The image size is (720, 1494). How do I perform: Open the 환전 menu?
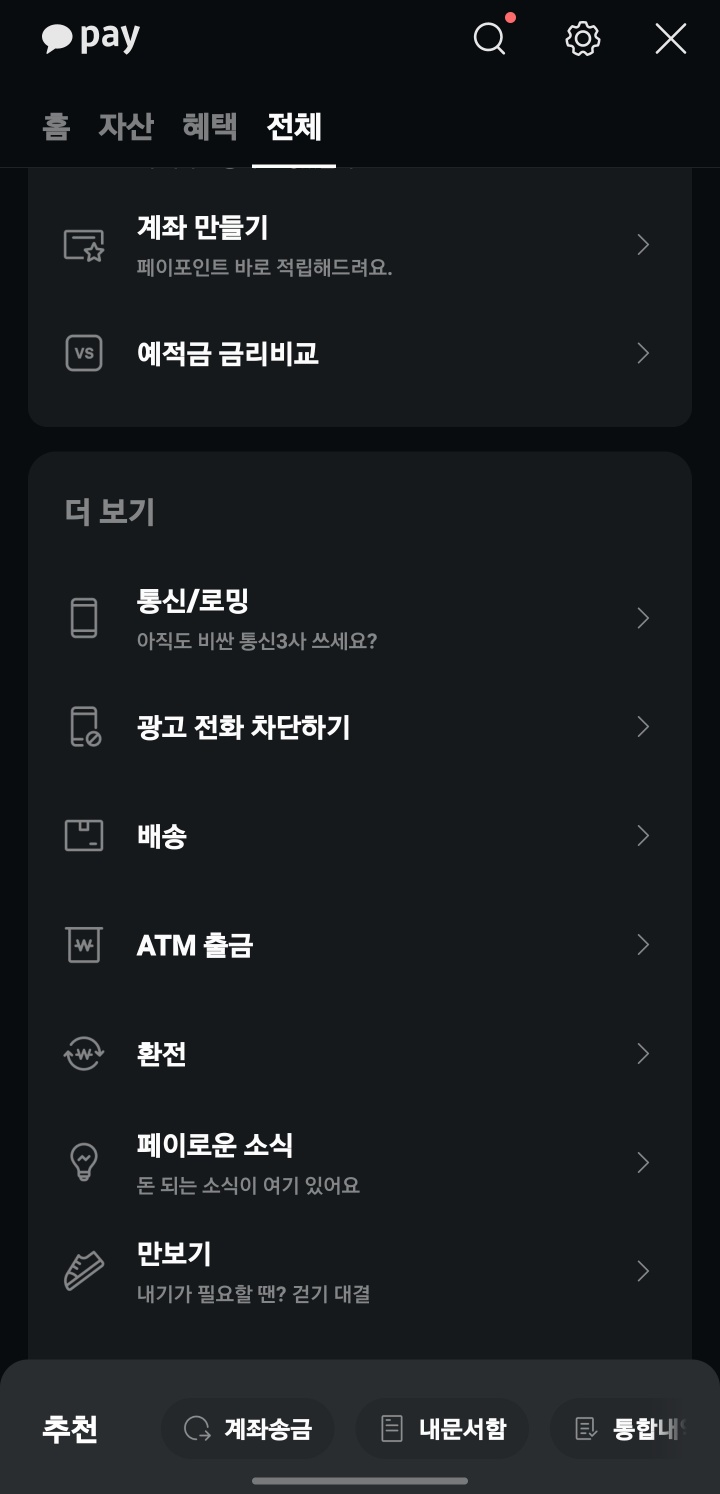click(360, 1054)
